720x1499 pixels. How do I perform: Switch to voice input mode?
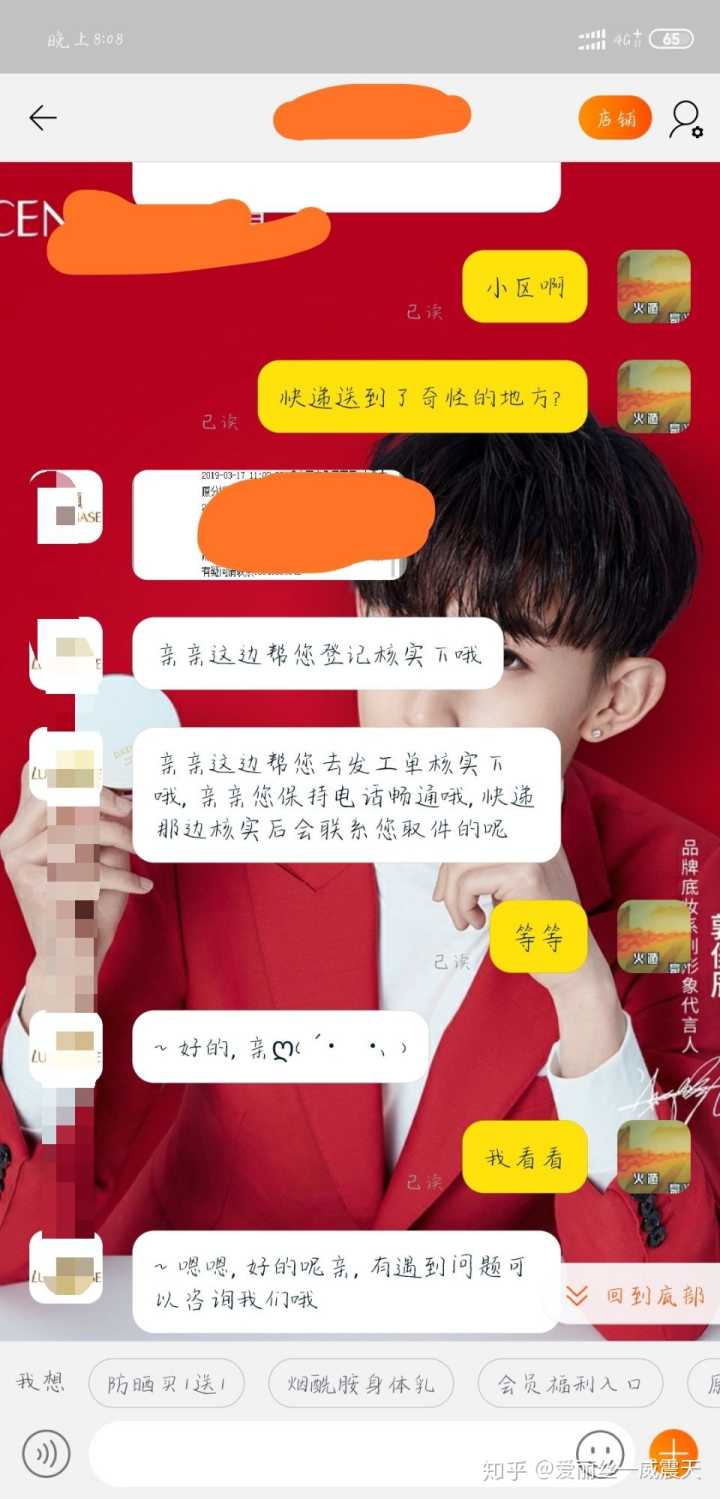coord(46,1453)
